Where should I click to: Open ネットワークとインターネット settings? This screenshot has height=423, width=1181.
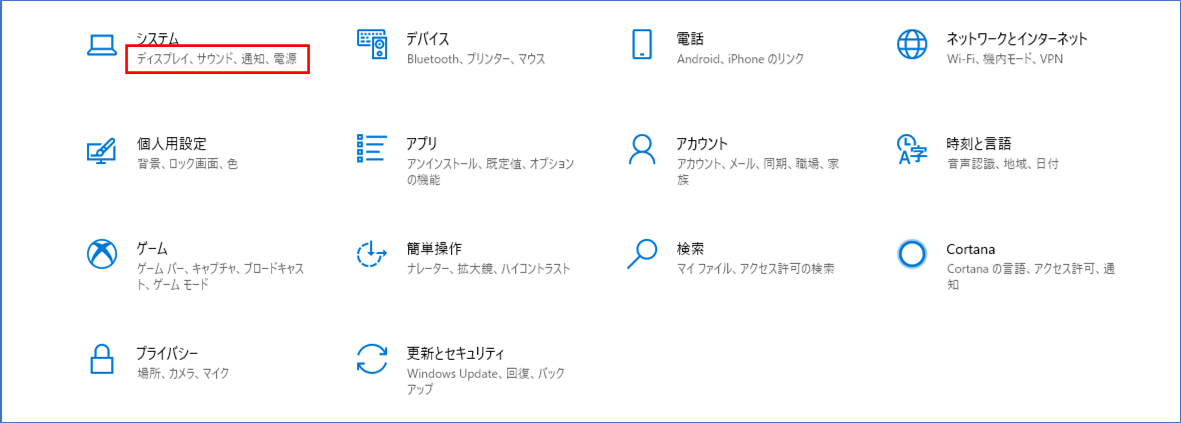1016,39
